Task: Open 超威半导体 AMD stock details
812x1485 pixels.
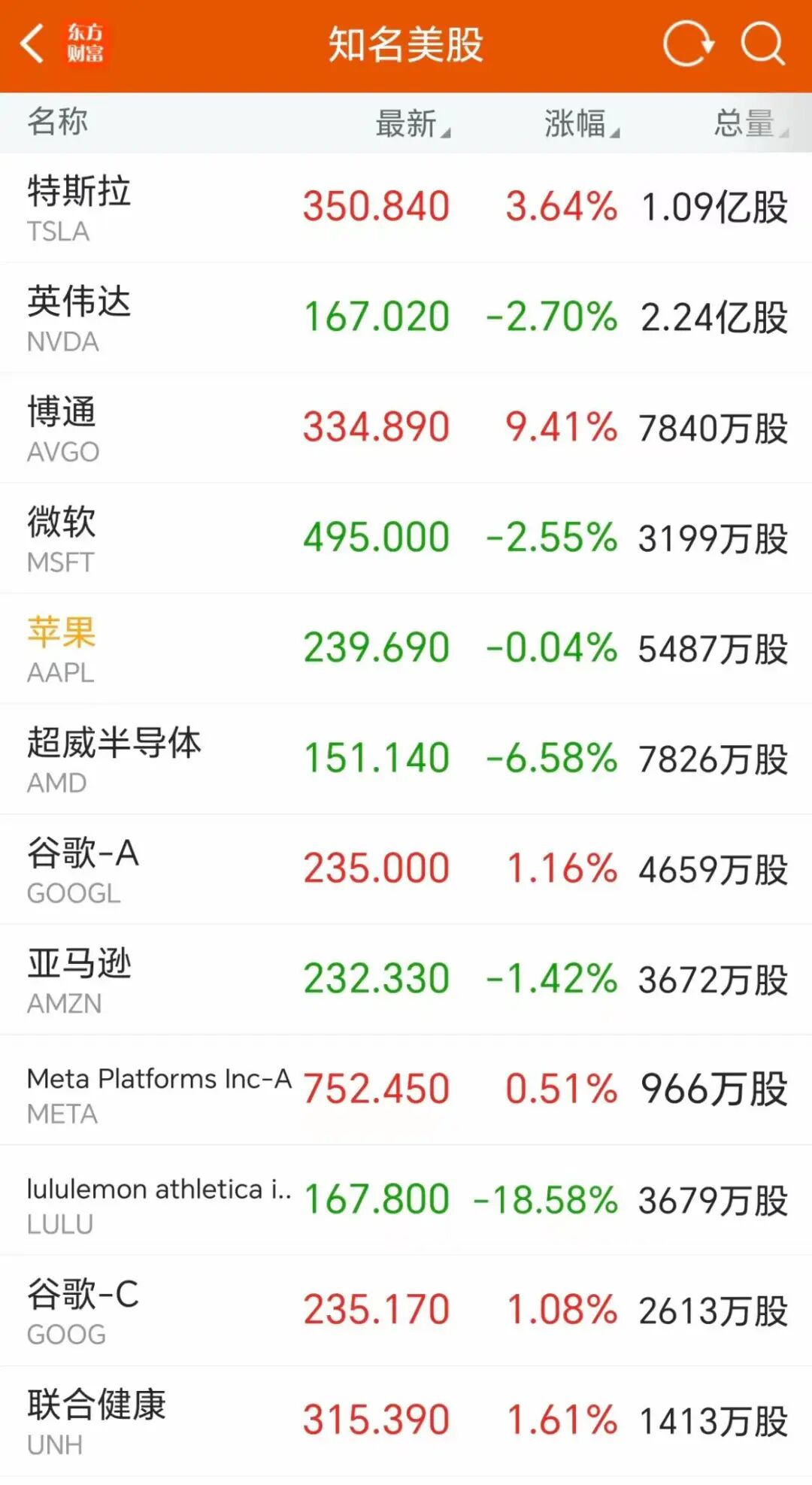Action: coord(406,759)
